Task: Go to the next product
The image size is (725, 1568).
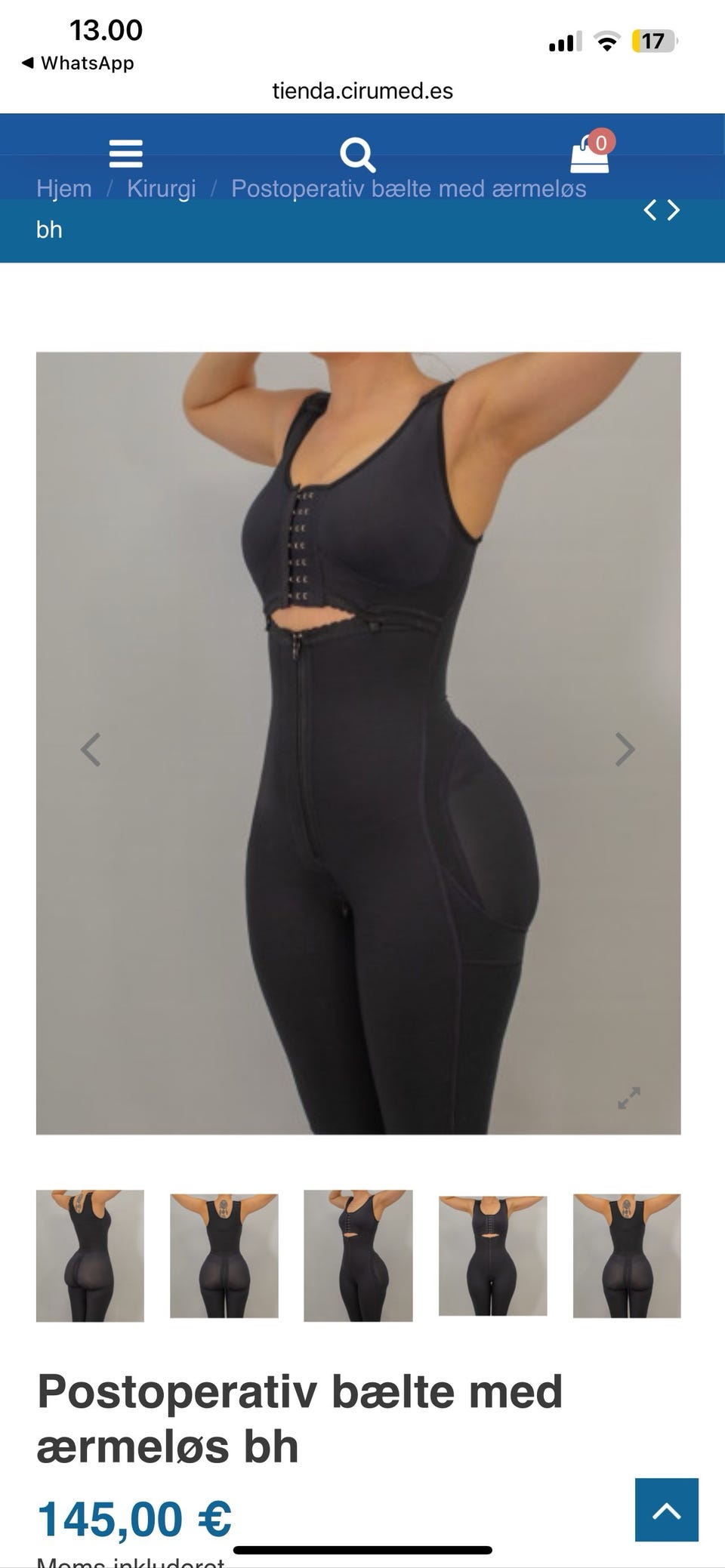Action: (x=674, y=211)
